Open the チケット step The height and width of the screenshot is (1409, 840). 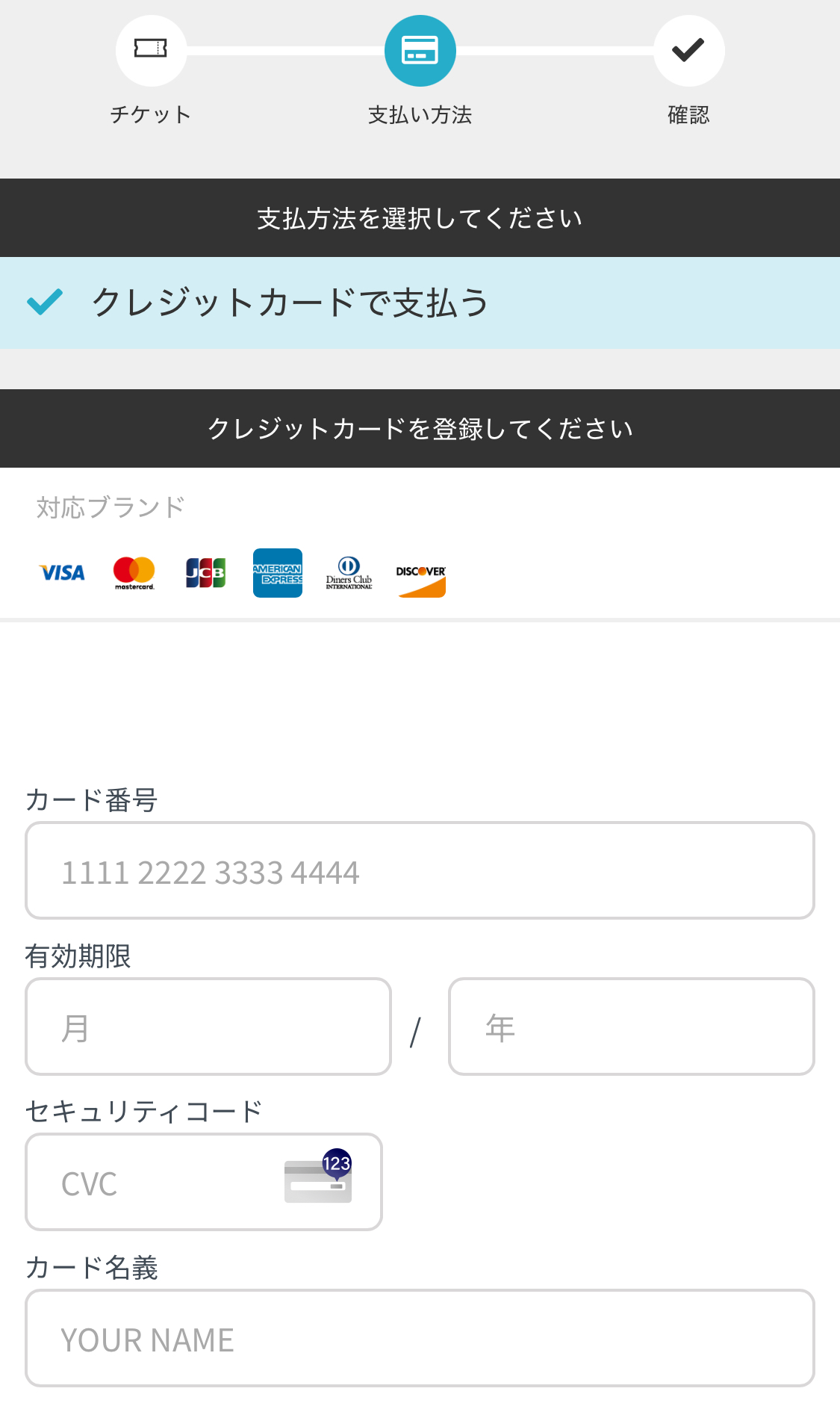[x=152, y=116]
